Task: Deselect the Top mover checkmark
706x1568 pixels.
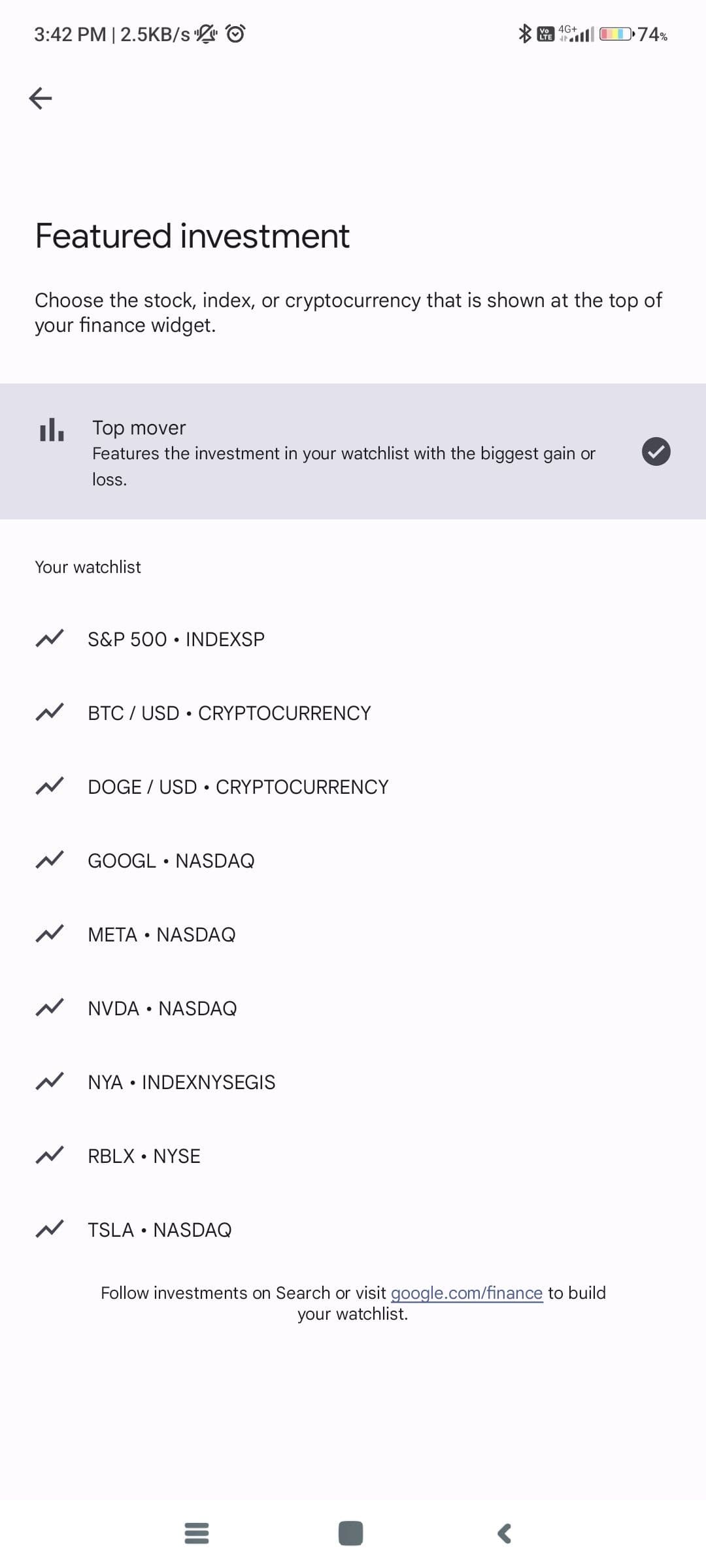Action: click(x=658, y=452)
